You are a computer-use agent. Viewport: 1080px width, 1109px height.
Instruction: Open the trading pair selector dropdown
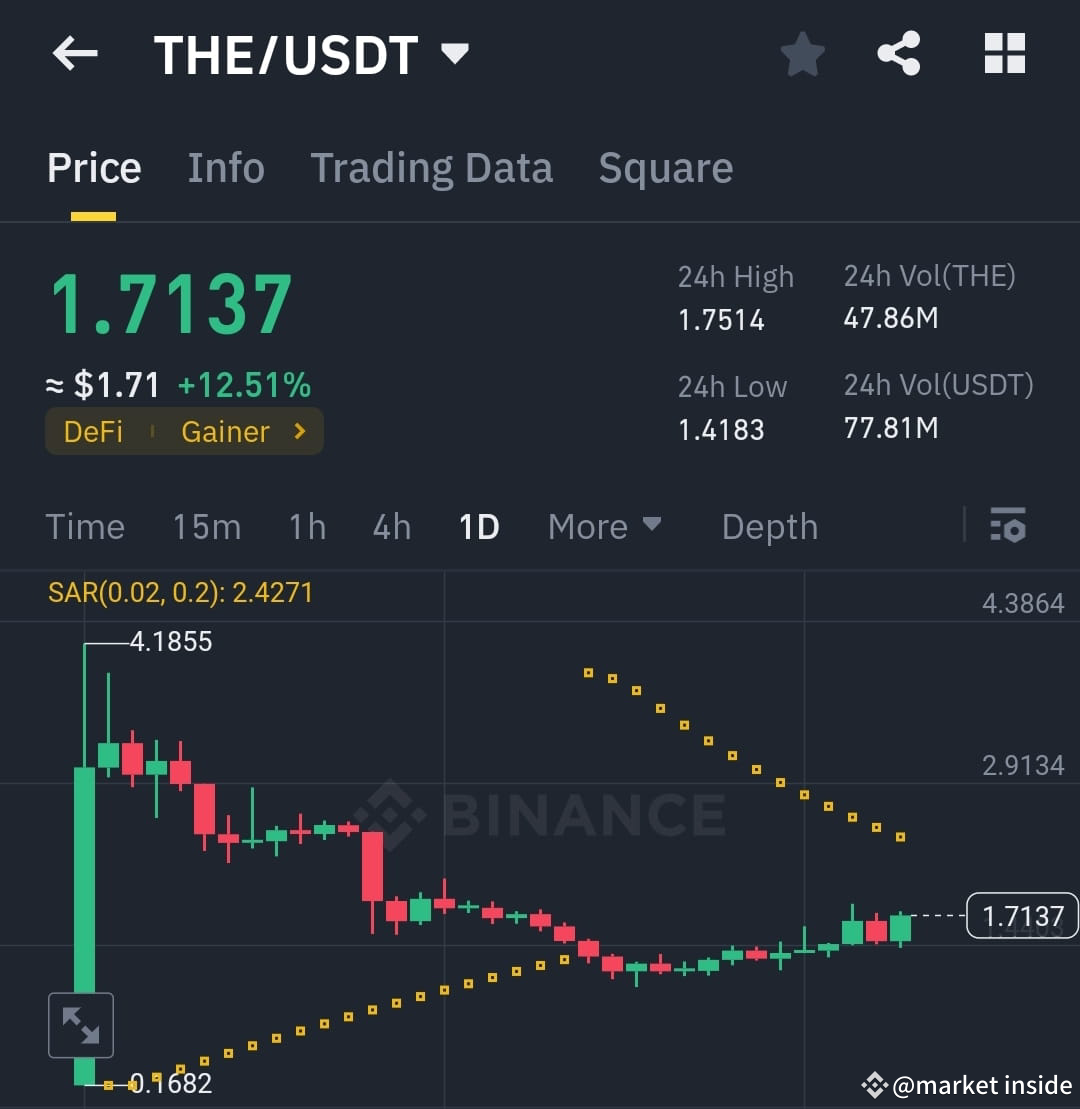(455, 57)
